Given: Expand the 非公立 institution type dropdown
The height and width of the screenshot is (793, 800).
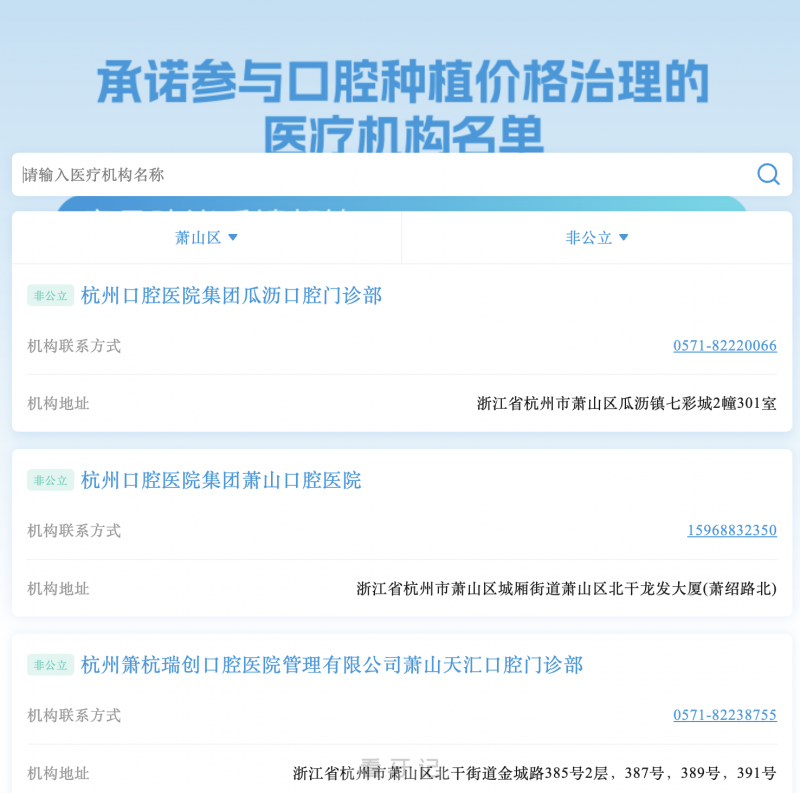Looking at the screenshot, I should pos(597,238).
